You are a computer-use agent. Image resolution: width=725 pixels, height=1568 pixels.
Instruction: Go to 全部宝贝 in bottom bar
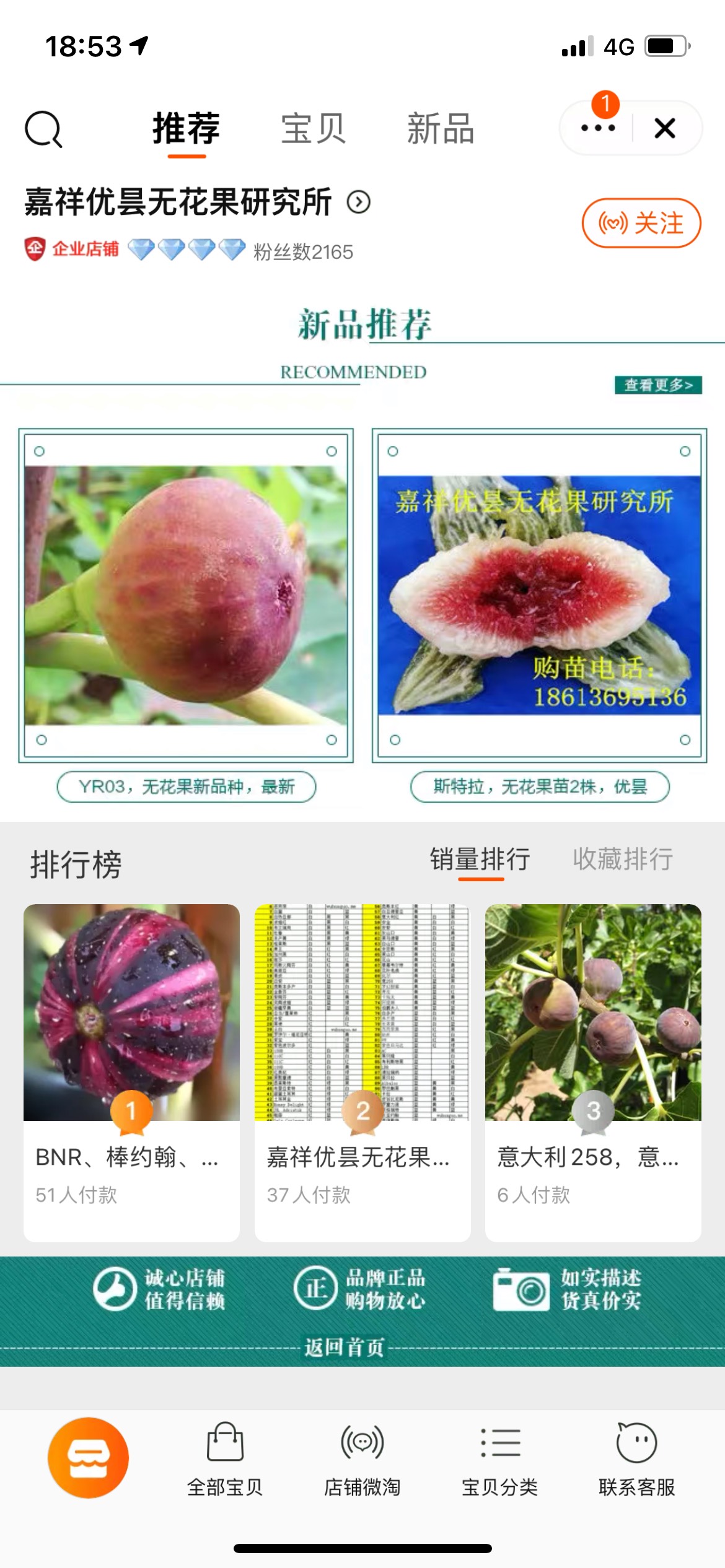coord(225,1460)
